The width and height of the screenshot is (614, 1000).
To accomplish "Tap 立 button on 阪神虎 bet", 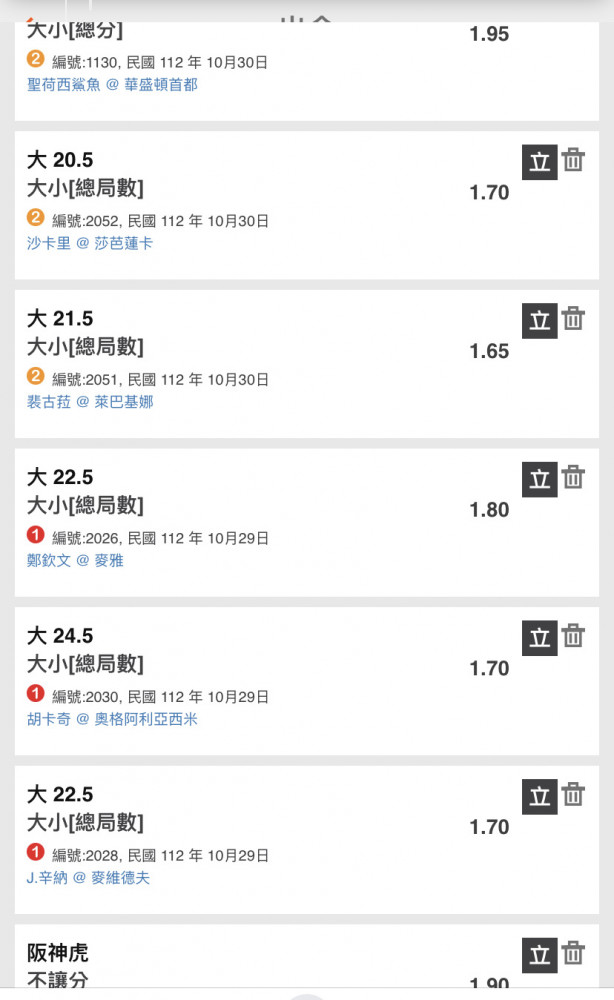I will pyautogui.click(x=539, y=955).
